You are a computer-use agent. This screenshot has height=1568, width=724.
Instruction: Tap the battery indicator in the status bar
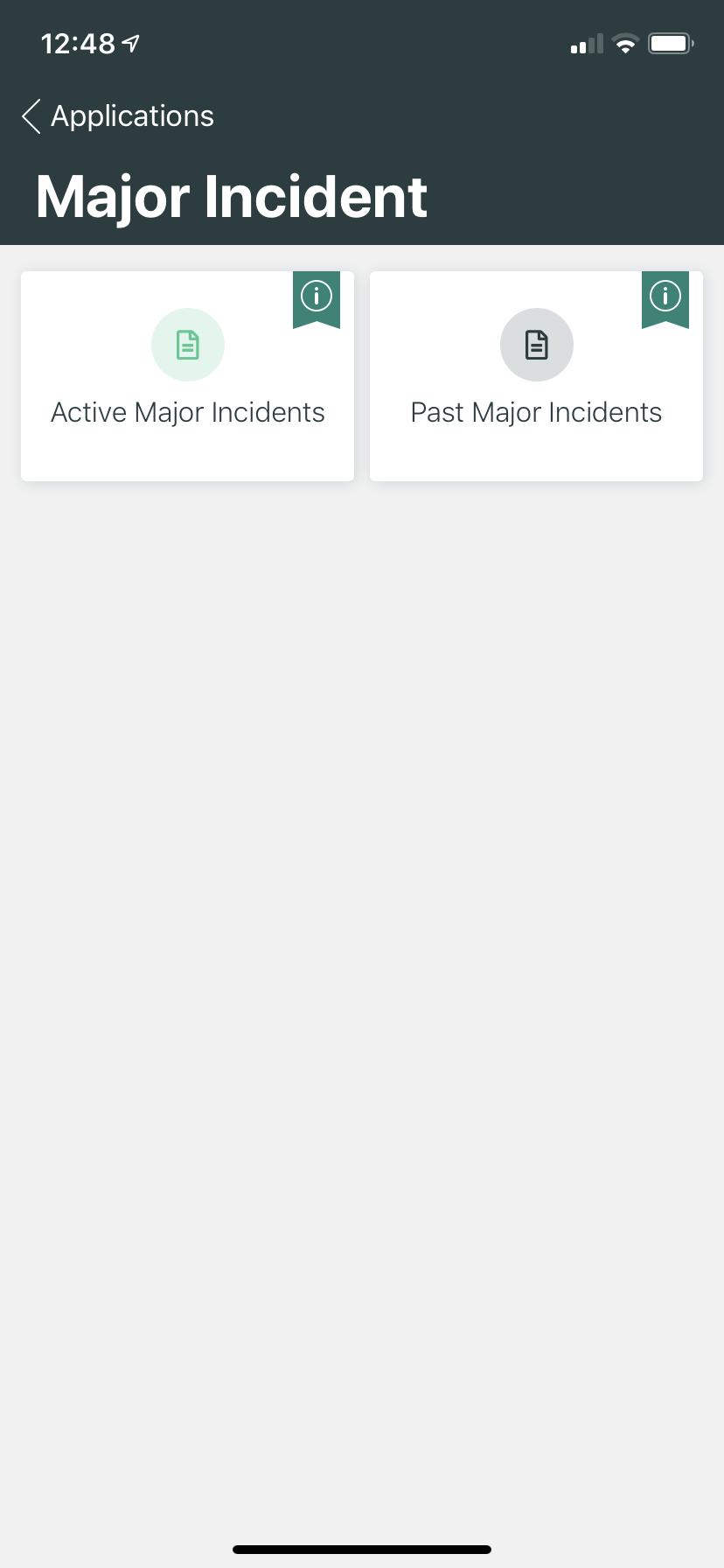[x=670, y=43]
